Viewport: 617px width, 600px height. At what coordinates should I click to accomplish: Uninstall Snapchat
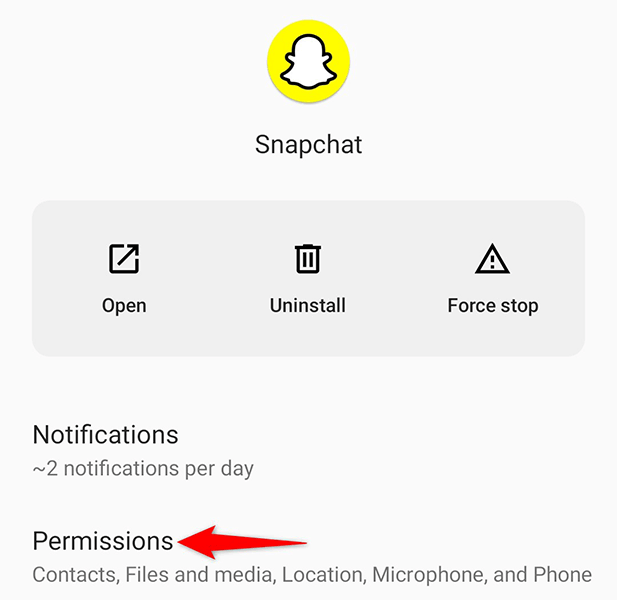click(x=307, y=277)
